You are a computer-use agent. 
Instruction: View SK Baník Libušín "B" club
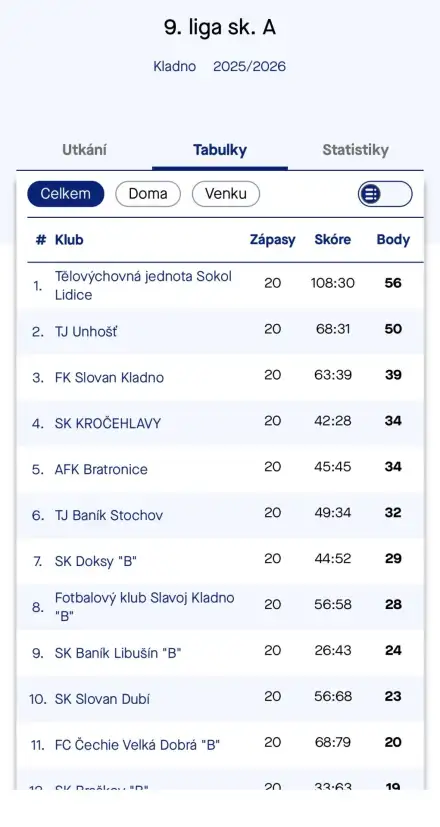pyautogui.click(x=118, y=653)
